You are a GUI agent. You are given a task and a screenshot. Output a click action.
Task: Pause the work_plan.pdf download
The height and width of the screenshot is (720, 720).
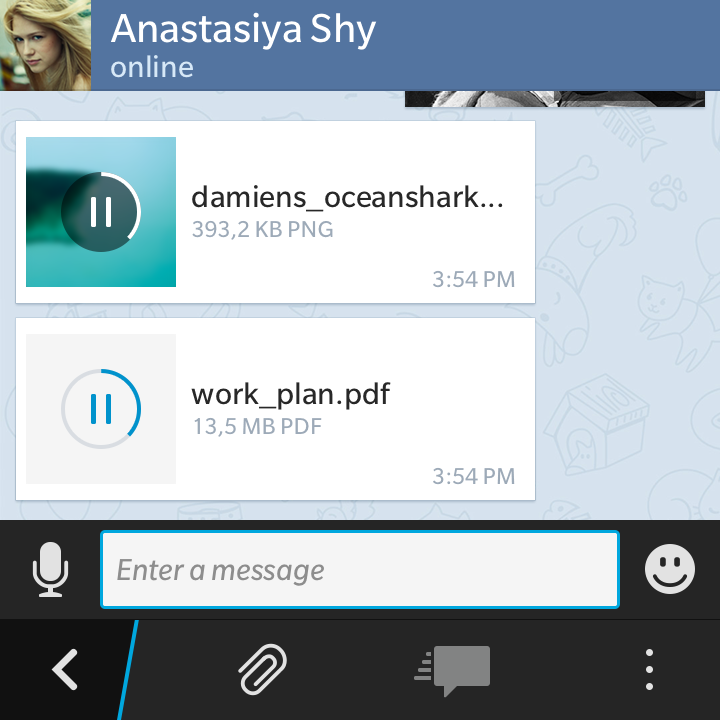point(101,409)
